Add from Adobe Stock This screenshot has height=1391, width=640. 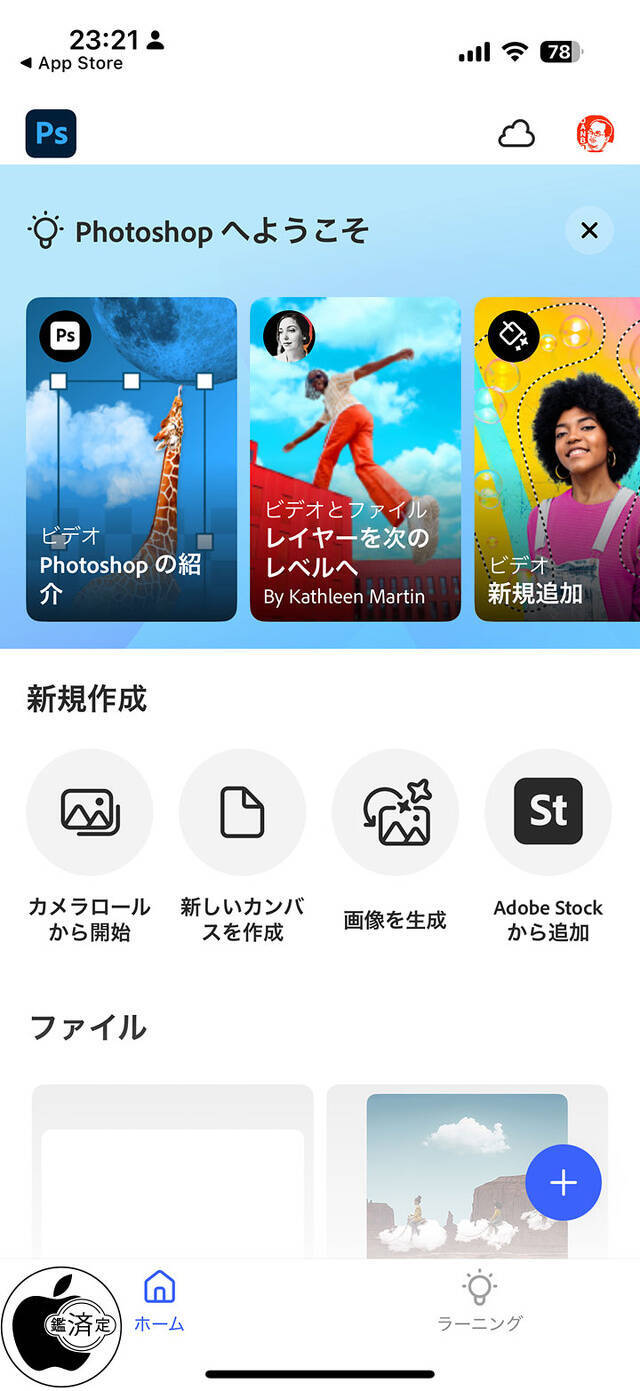coord(548,812)
